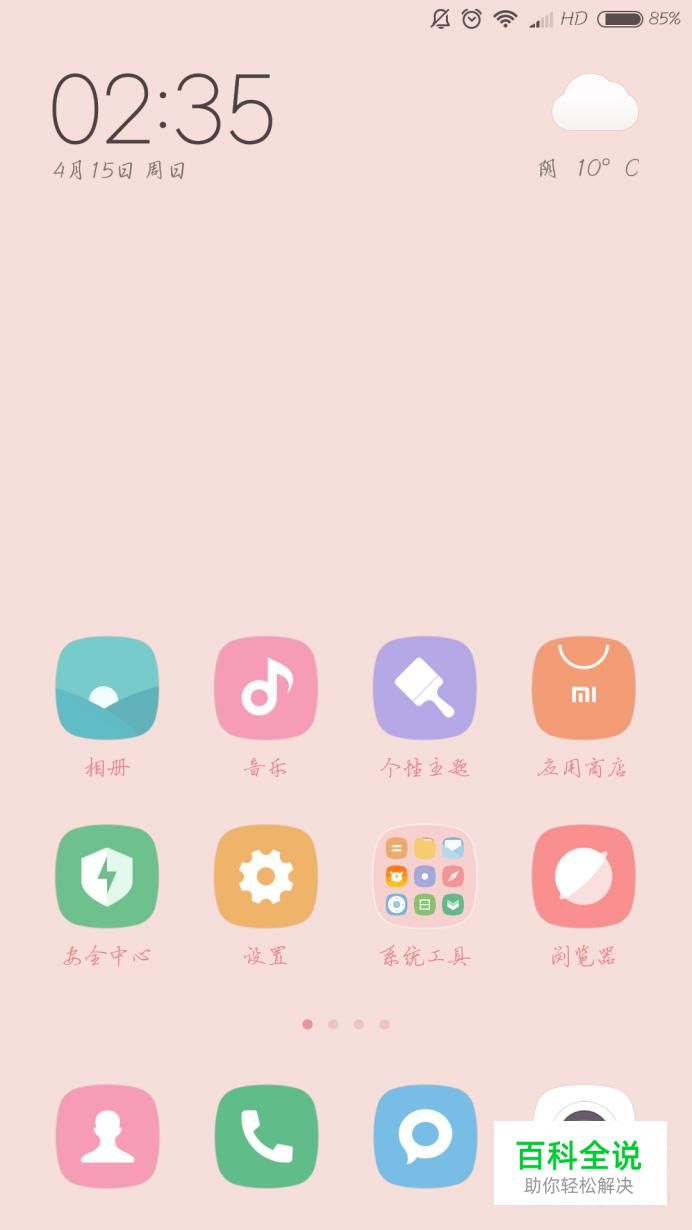Tap the clock widget showing 02:35
692x1230 pixels.
tap(162, 110)
